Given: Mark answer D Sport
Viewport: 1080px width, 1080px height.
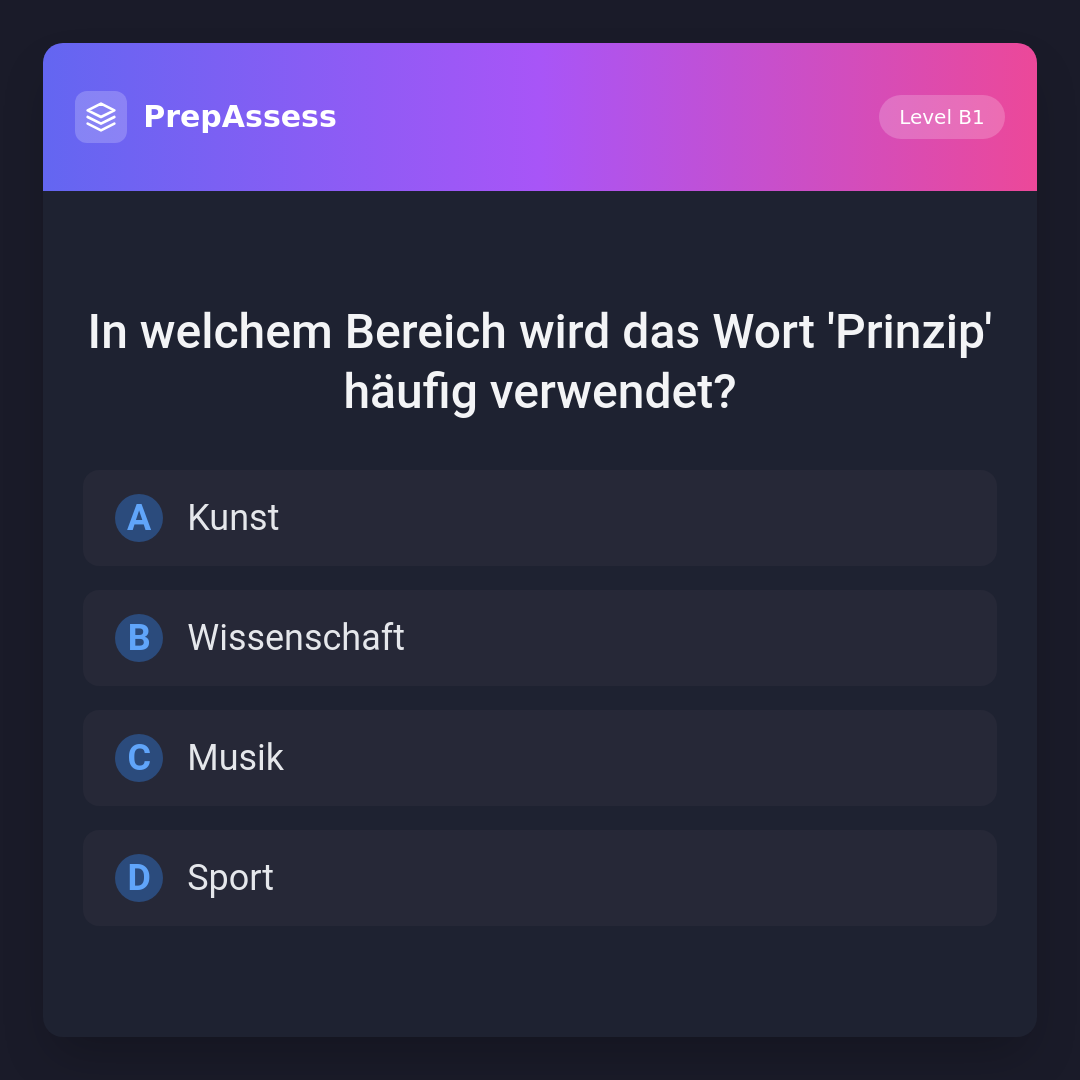Looking at the screenshot, I should tap(539, 878).
